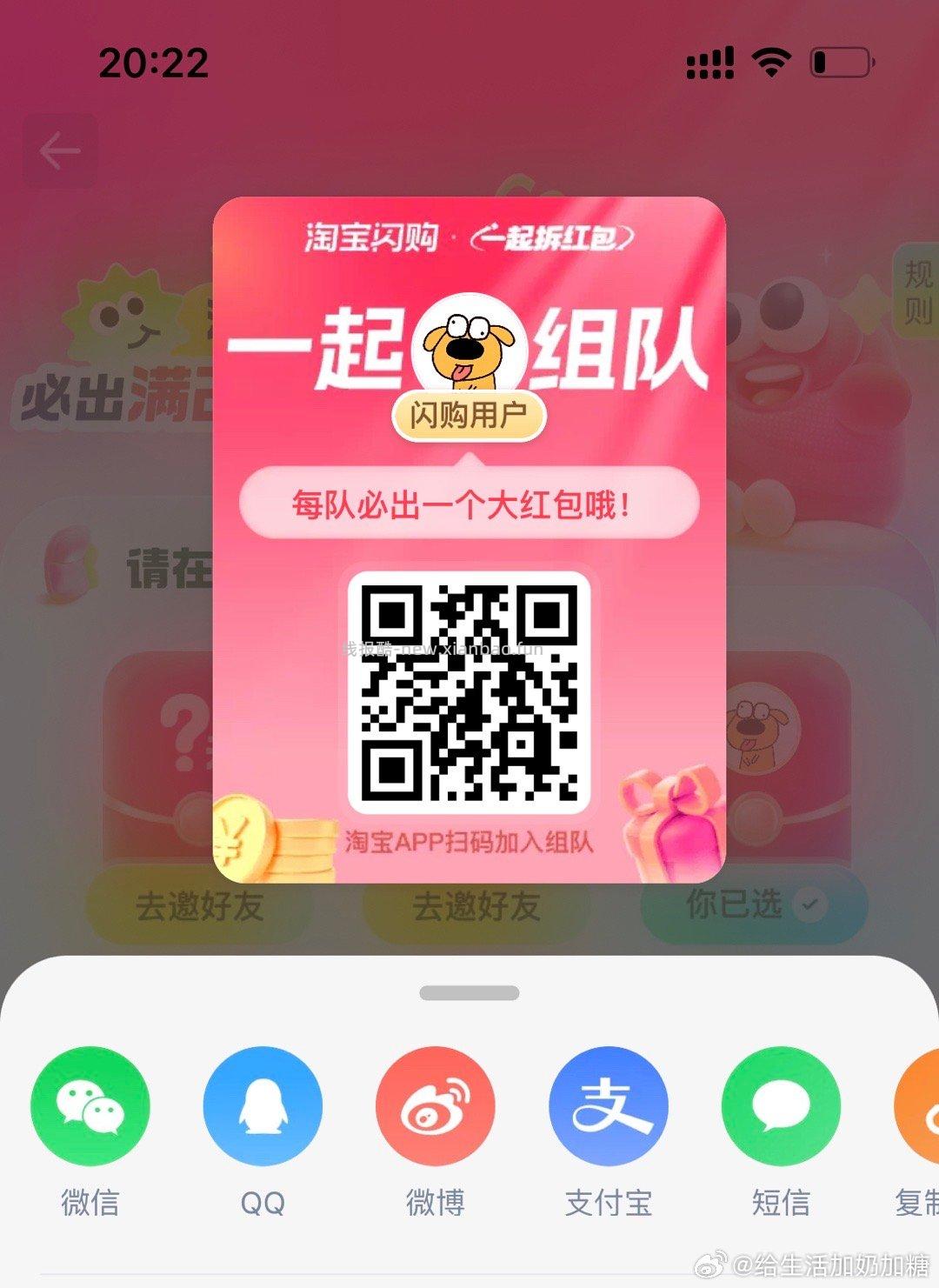
Task: Tap the 闪购用户 badge
Action: (x=468, y=417)
